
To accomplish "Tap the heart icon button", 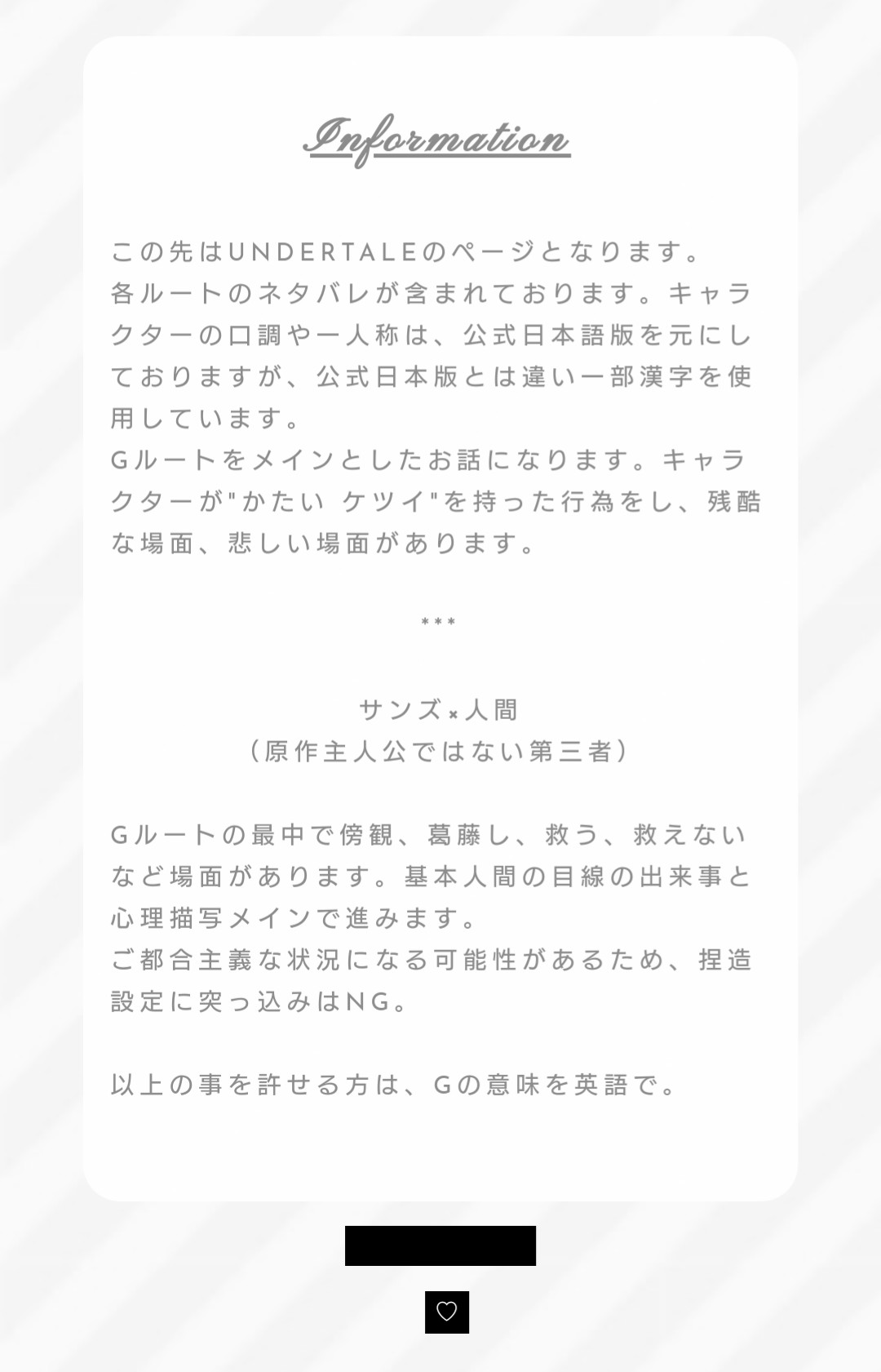I will [446, 1312].
